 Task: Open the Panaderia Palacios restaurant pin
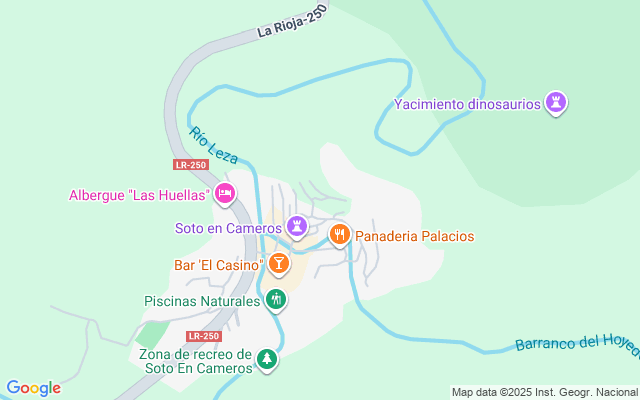pyautogui.click(x=340, y=235)
